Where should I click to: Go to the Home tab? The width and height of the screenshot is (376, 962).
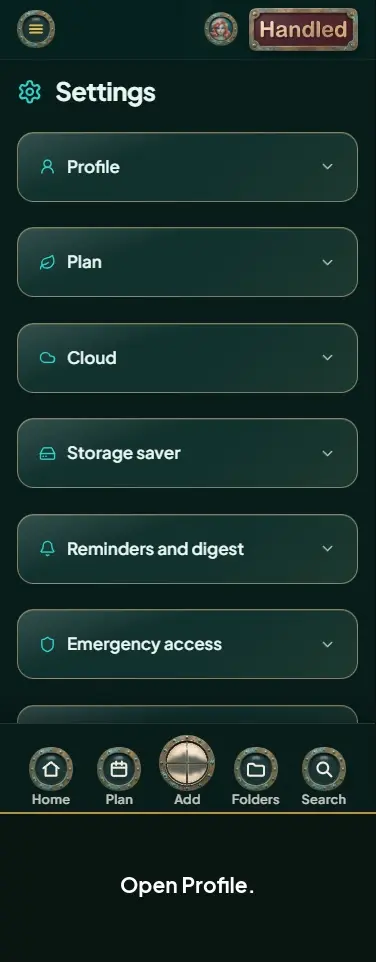pyautogui.click(x=51, y=776)
